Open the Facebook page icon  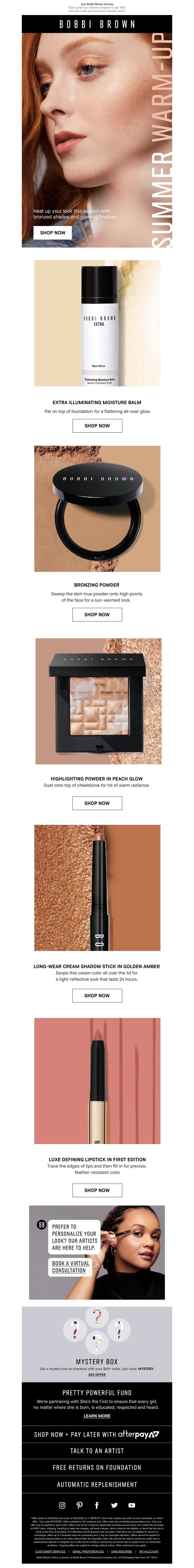pos(97,1505)
